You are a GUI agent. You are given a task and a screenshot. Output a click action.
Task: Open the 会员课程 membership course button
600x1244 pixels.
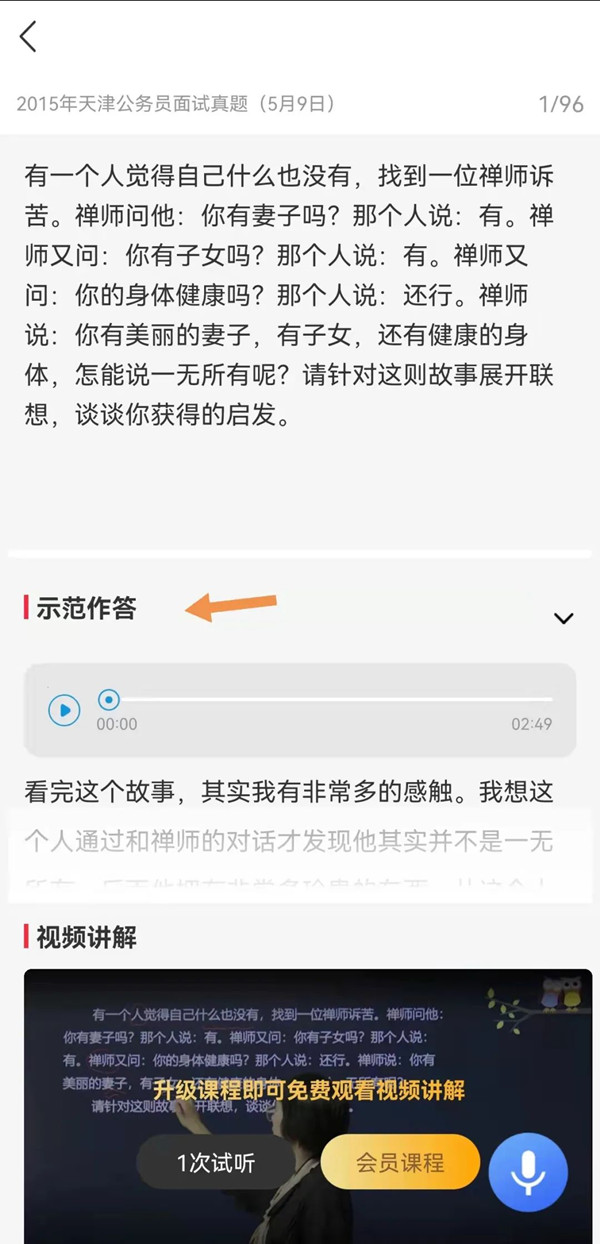coord(400,1163)
